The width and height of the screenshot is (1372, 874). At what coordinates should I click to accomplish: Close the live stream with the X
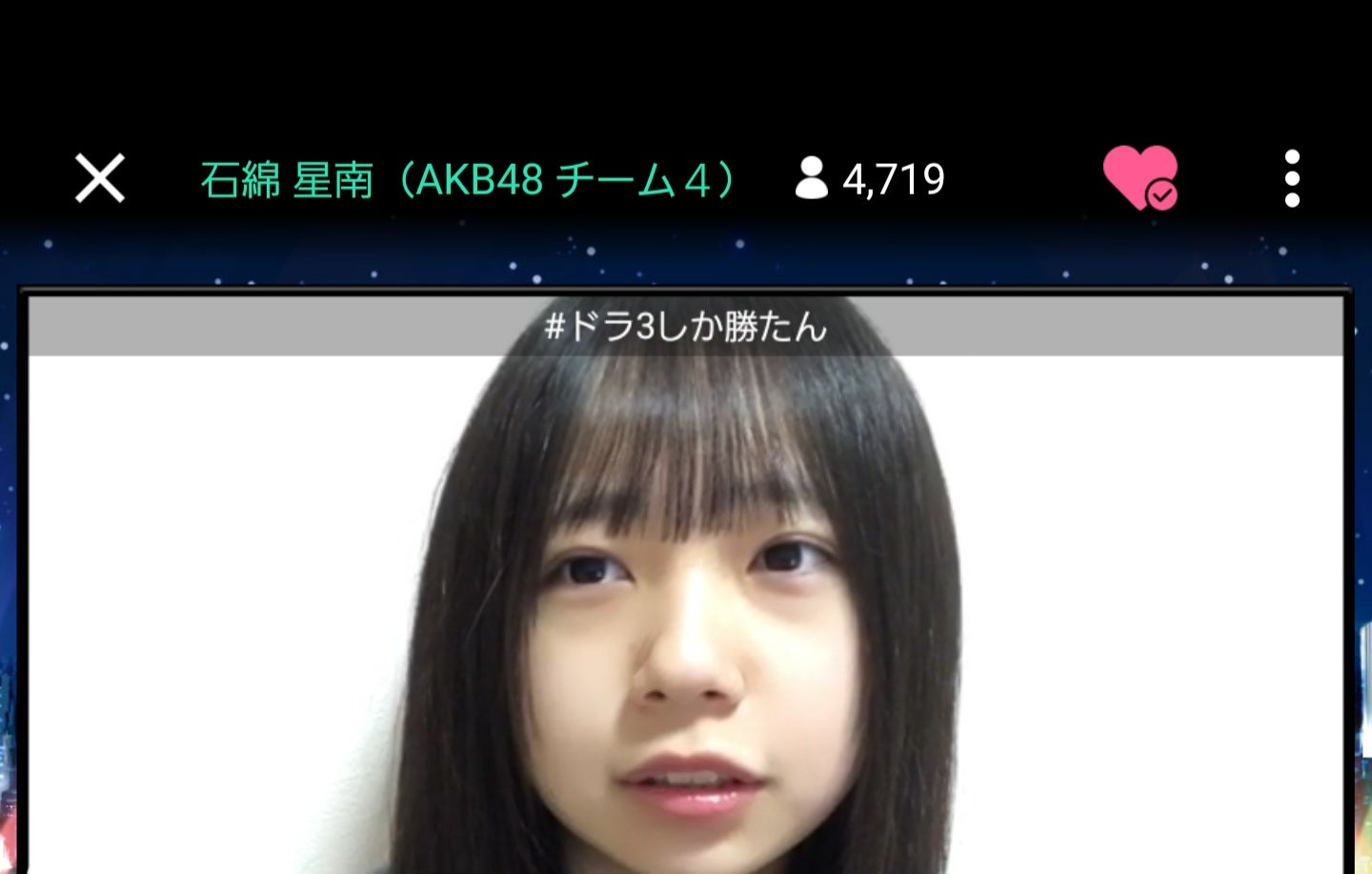click(100, 178)
